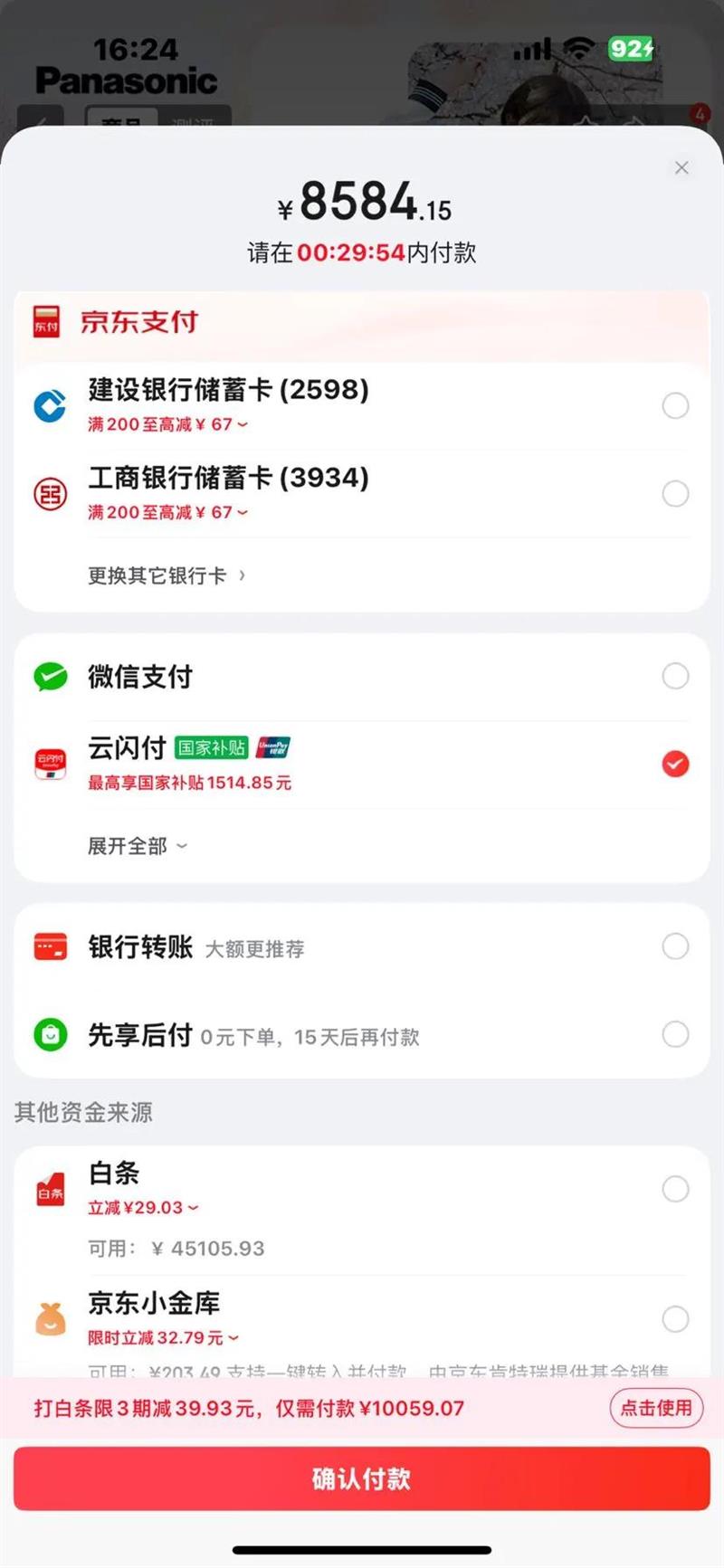The width and height of the screenshot is (724, 1568).
Task: Select the 云闪付 payment option
Action: (x=675, y=765)
